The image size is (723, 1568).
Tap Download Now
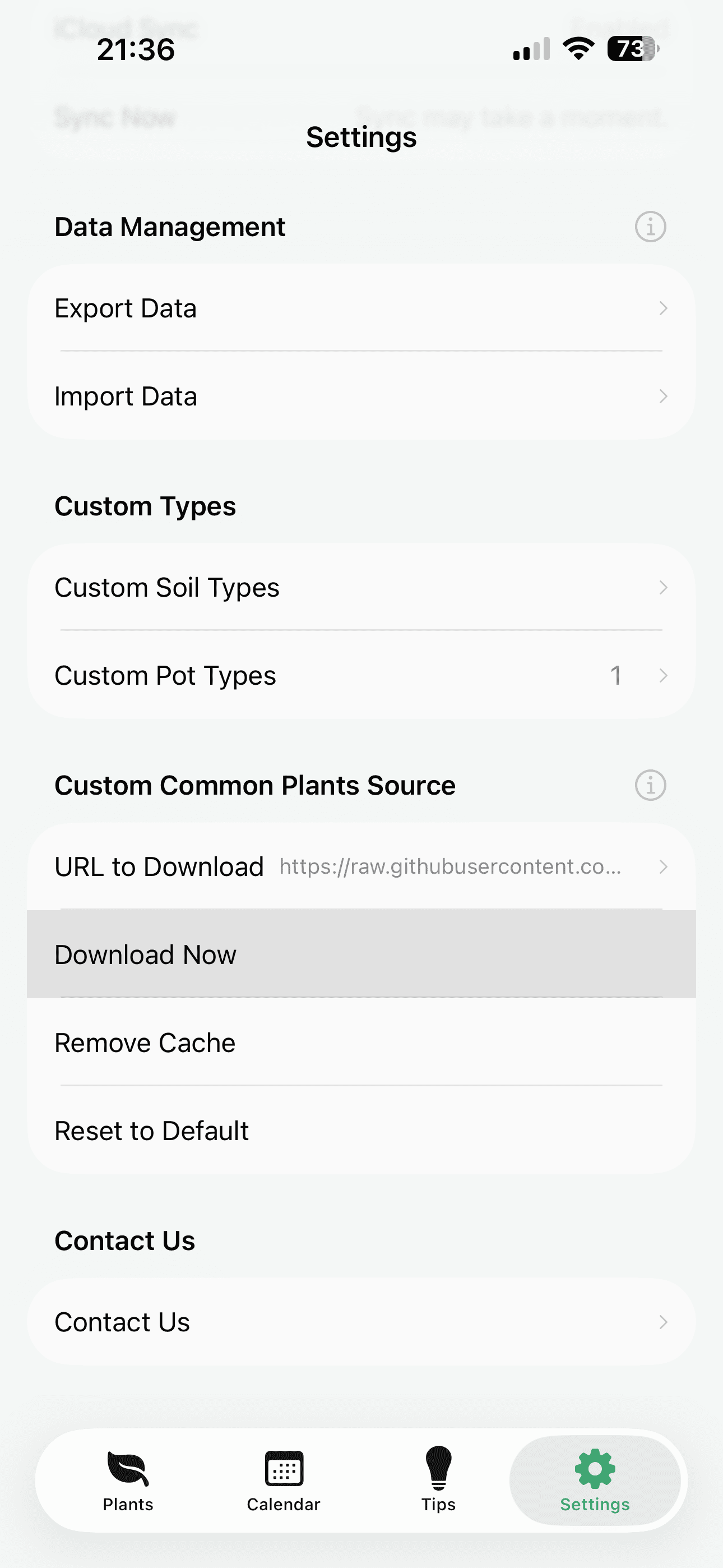coord(361,954)
